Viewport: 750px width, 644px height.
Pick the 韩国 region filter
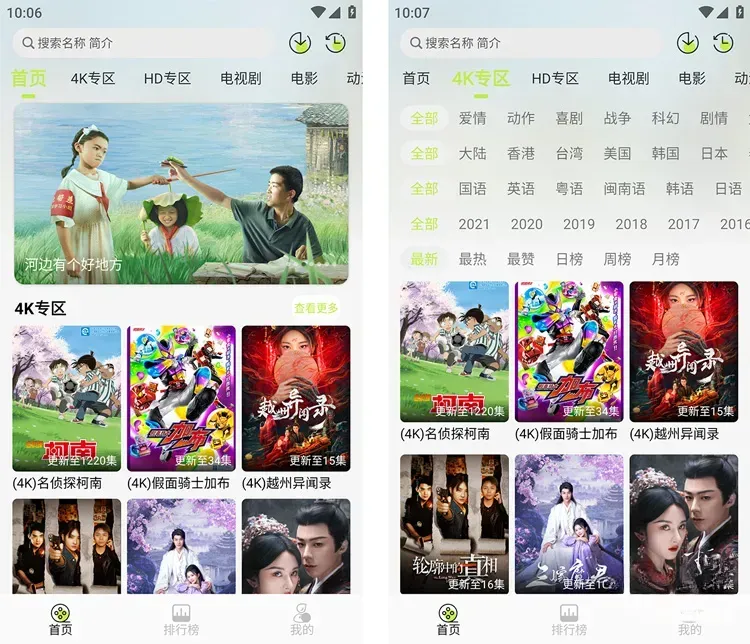665,154
